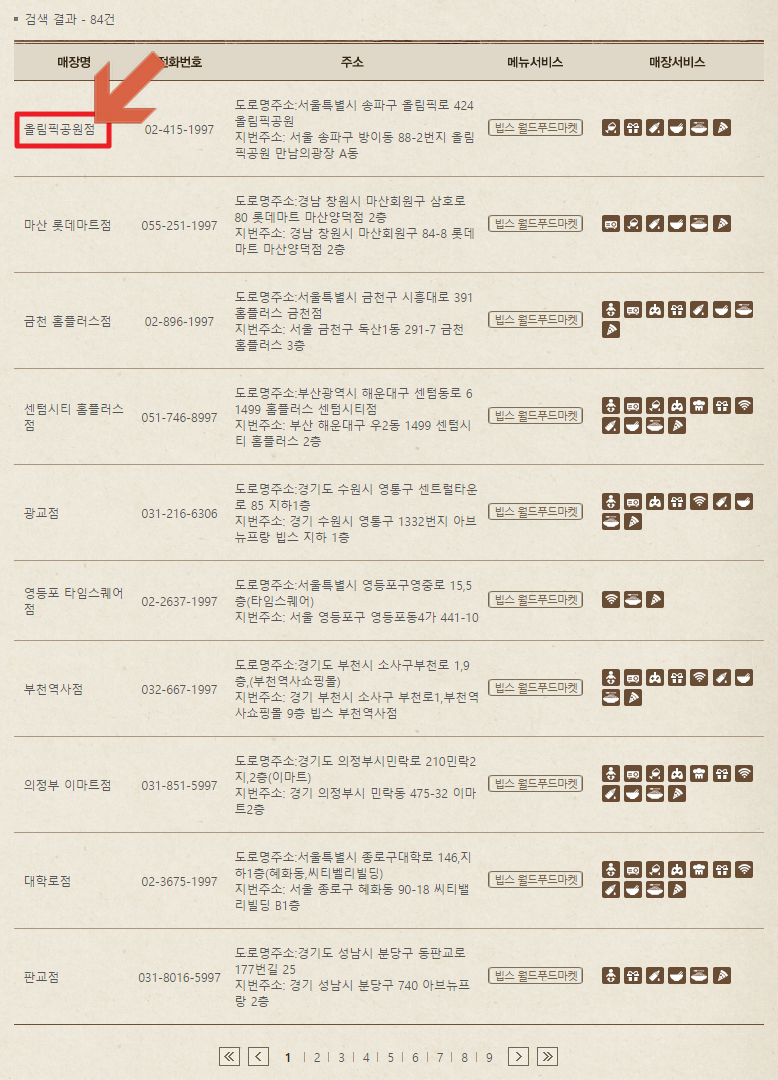778x1080 pixels.
Task: Tap 빕스 월드푸드마켓 button for 올림픽공원점
Action: click(535, 128)
